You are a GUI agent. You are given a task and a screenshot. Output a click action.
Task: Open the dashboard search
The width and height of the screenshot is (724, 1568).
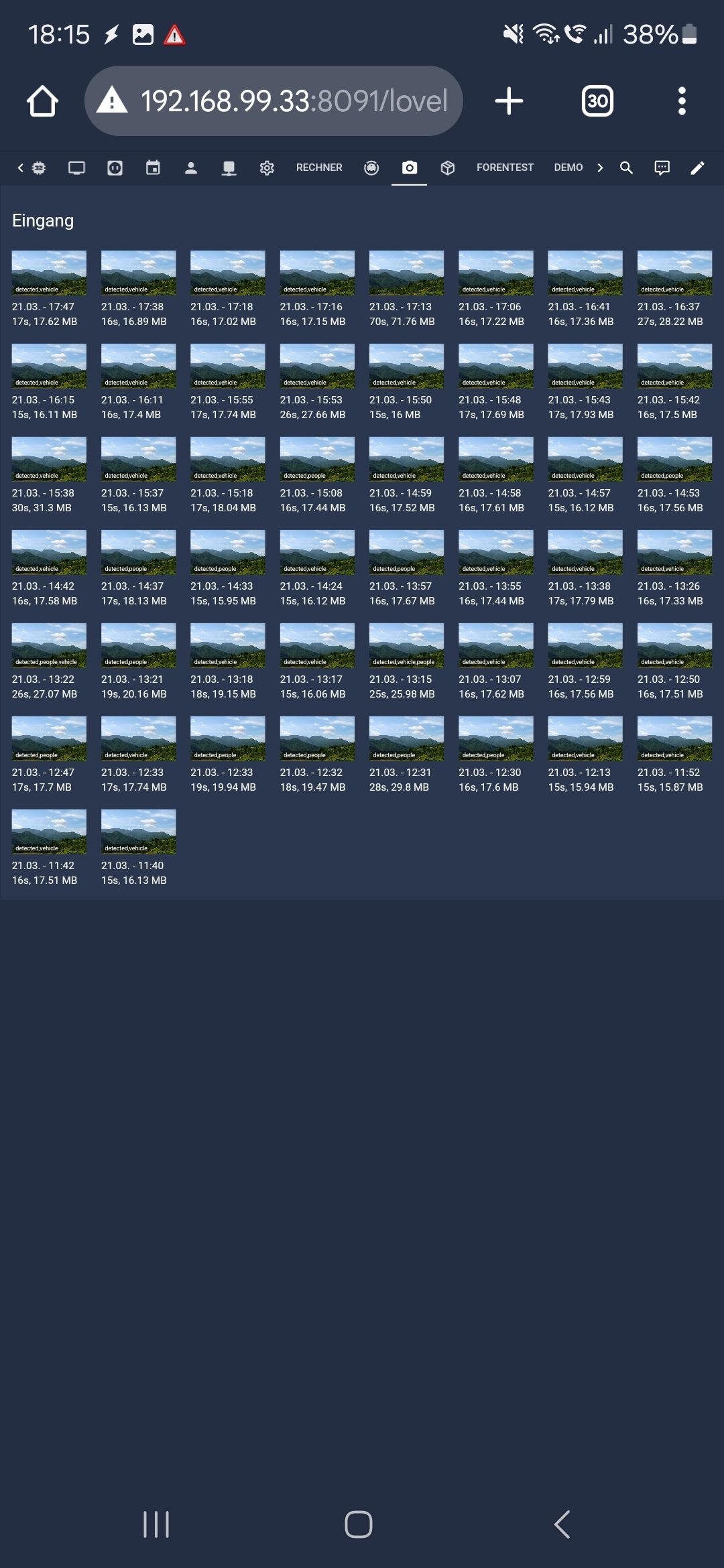click(x=626, y=168)
